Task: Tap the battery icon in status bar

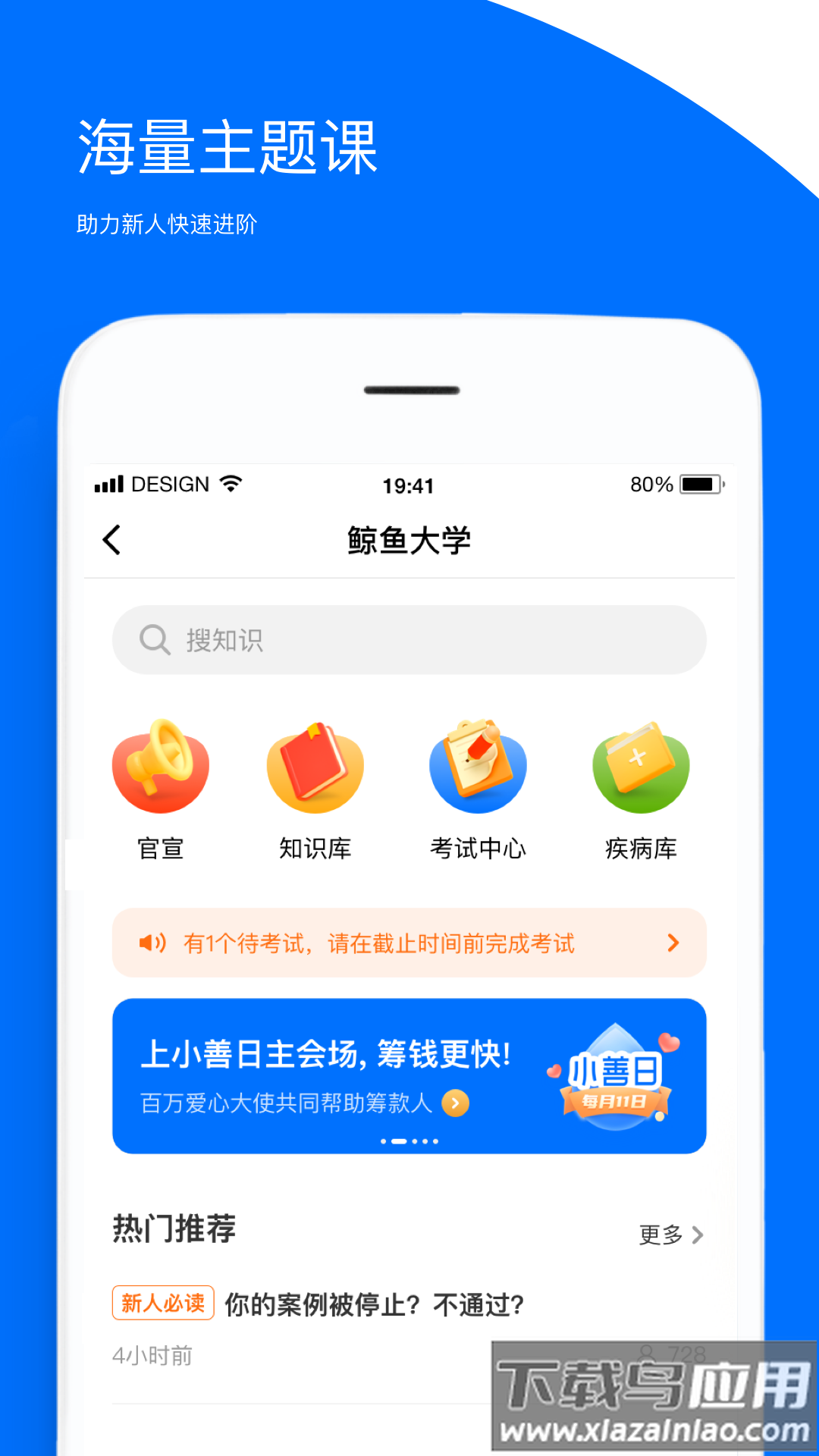Action: point(701,483)
